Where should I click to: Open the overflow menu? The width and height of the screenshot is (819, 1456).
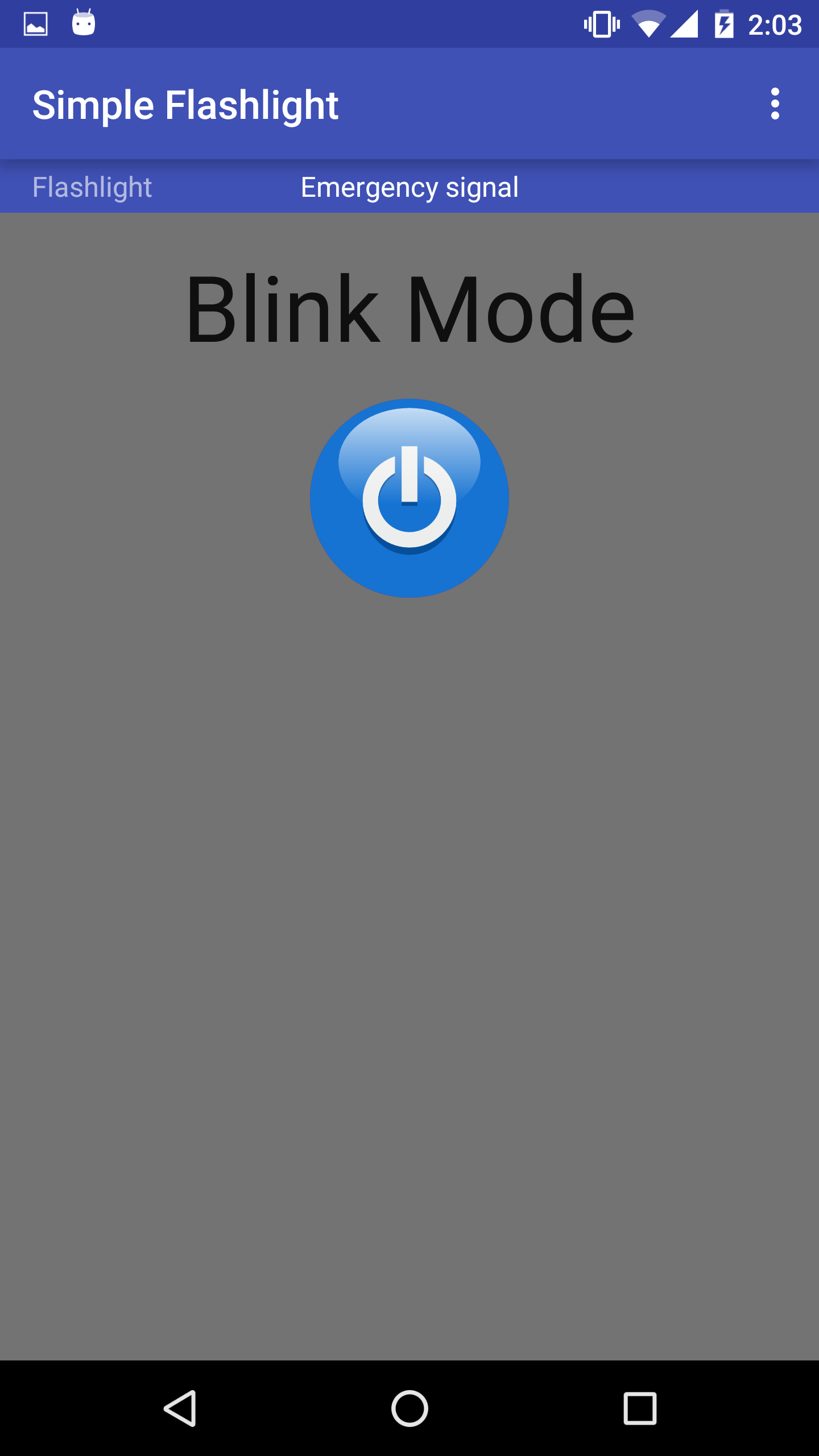click(775, 104)
